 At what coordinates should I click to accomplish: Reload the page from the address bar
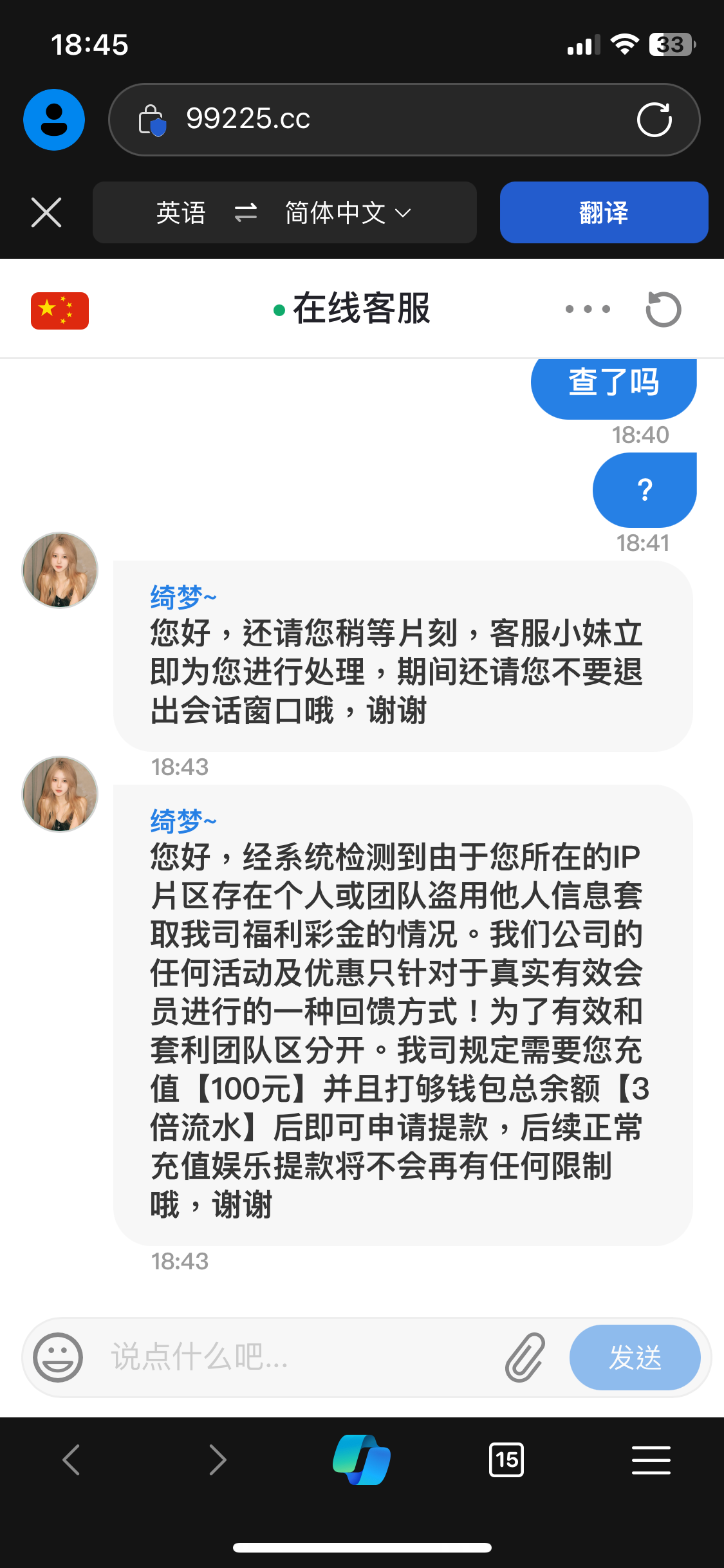pos(654,120)
